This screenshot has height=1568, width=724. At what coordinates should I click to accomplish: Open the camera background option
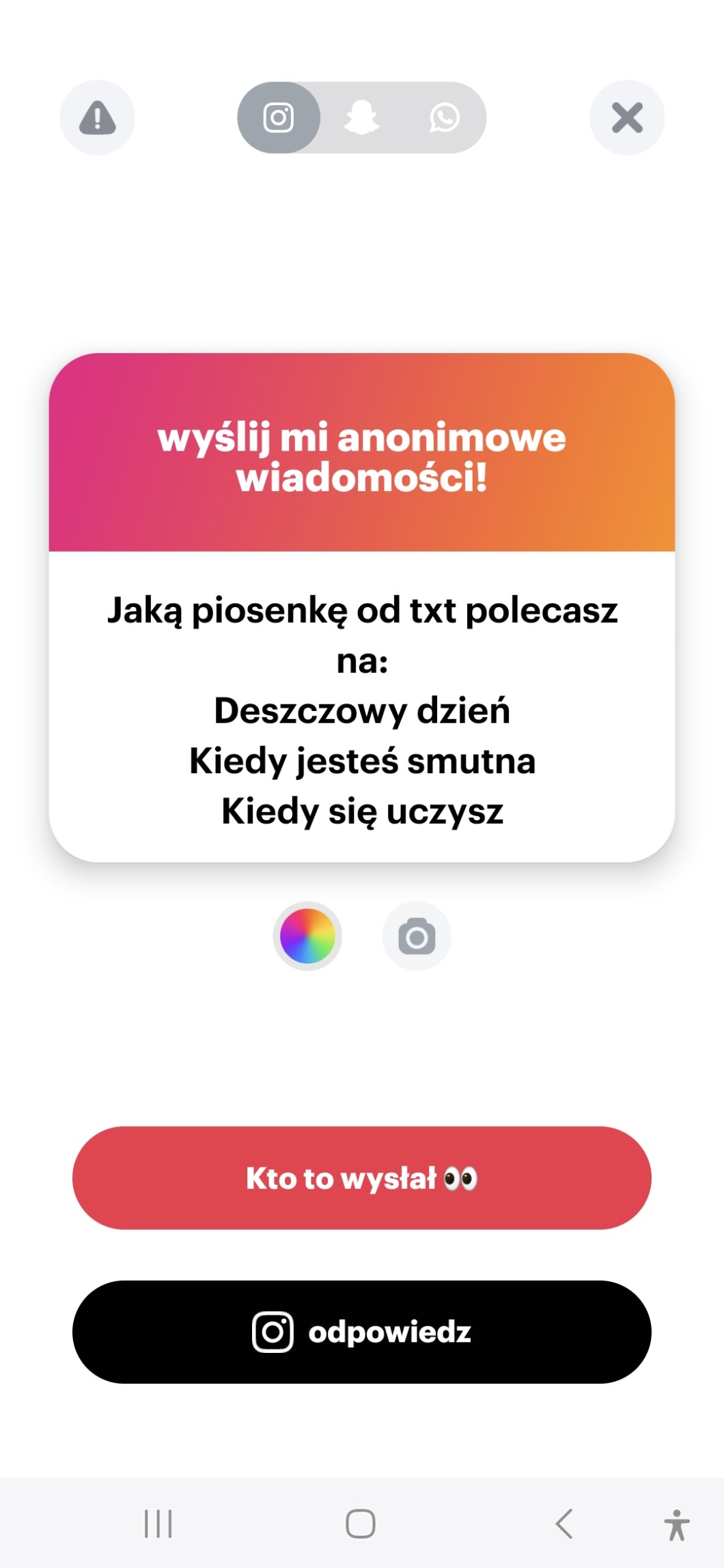417,936
